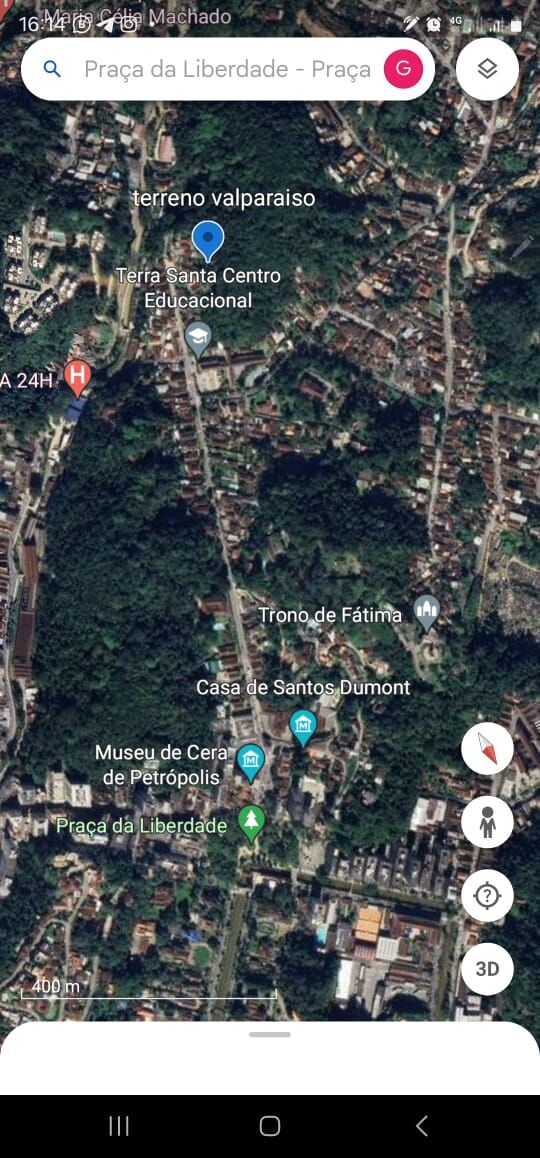Enter Street View with the pegman button
Image resolution: width=540 pixels, height=1158 pixels.
click(x=488, y=822)
